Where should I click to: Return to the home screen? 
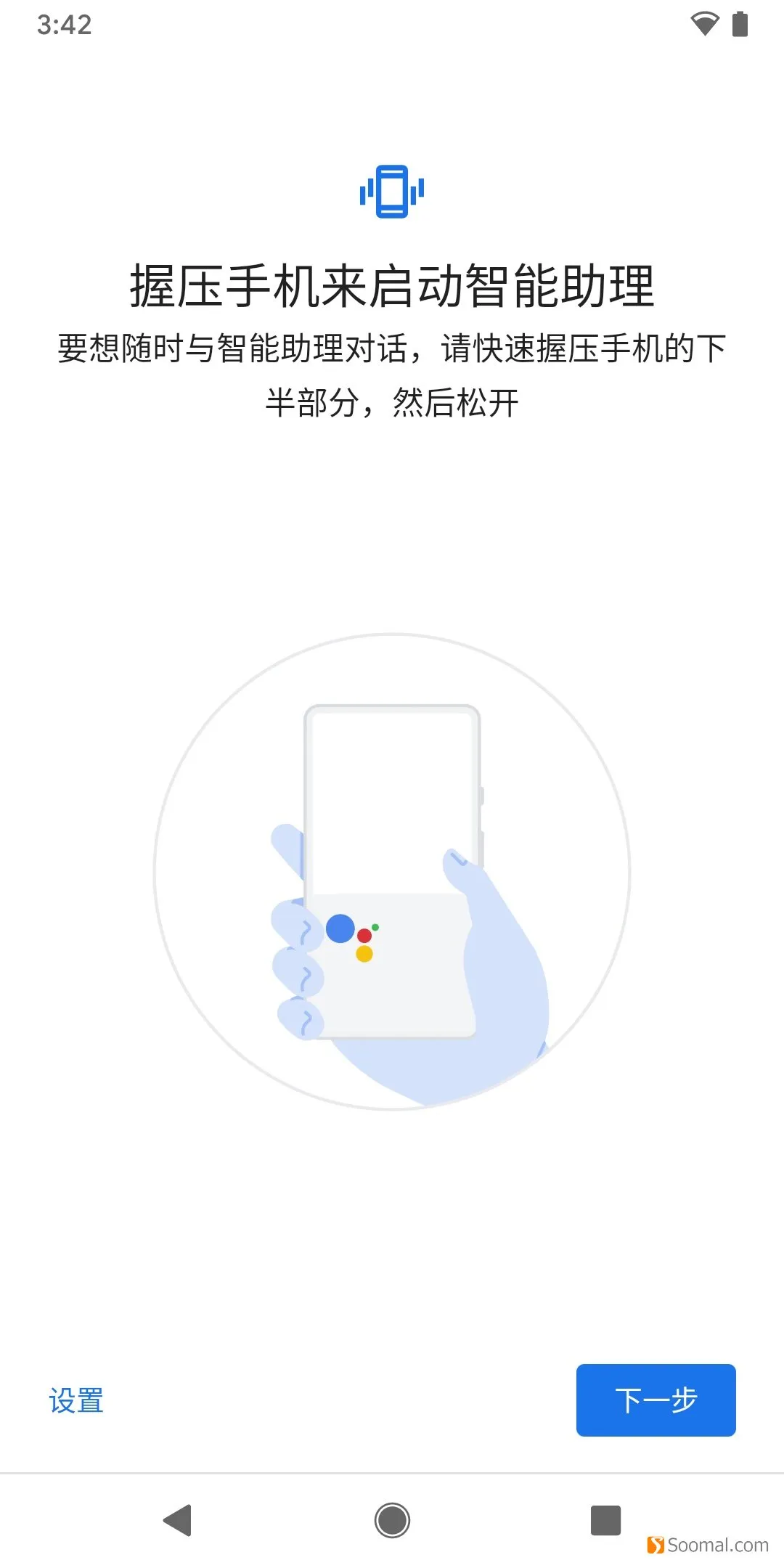[392, 1520]
